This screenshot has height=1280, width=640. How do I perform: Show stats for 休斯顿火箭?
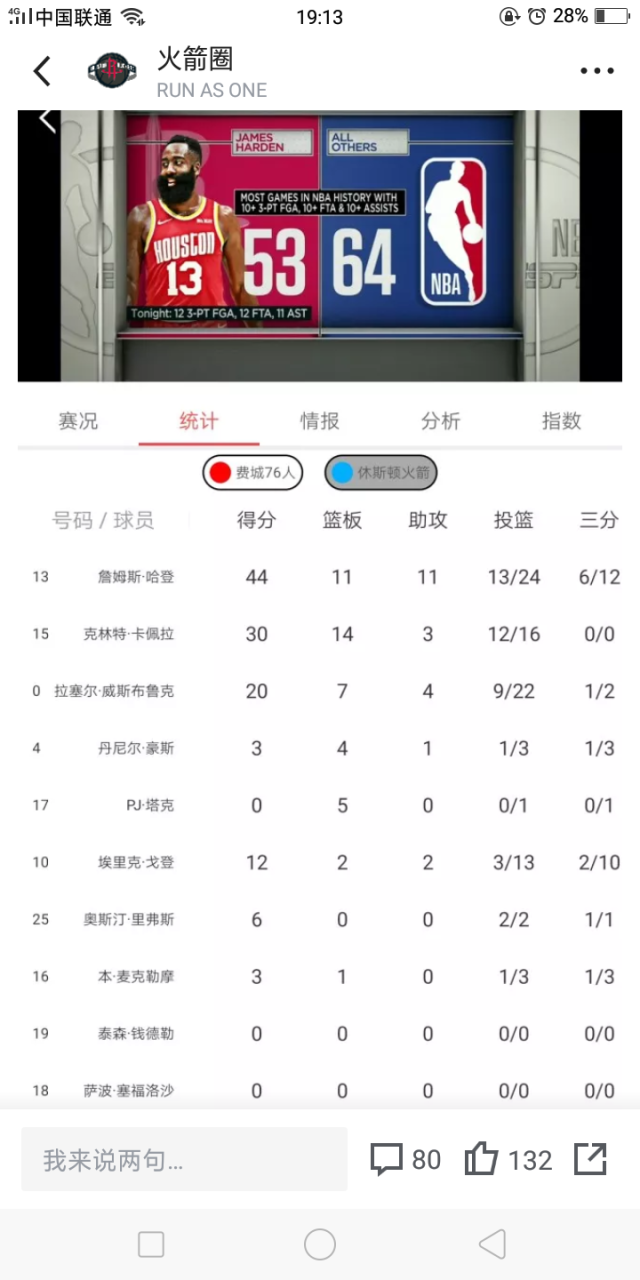[381, 473]
